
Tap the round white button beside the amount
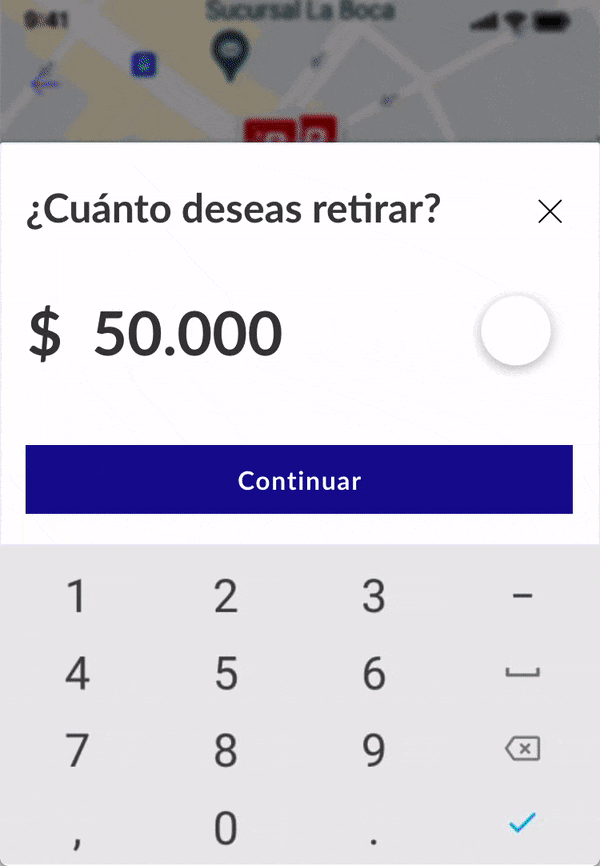515,331
